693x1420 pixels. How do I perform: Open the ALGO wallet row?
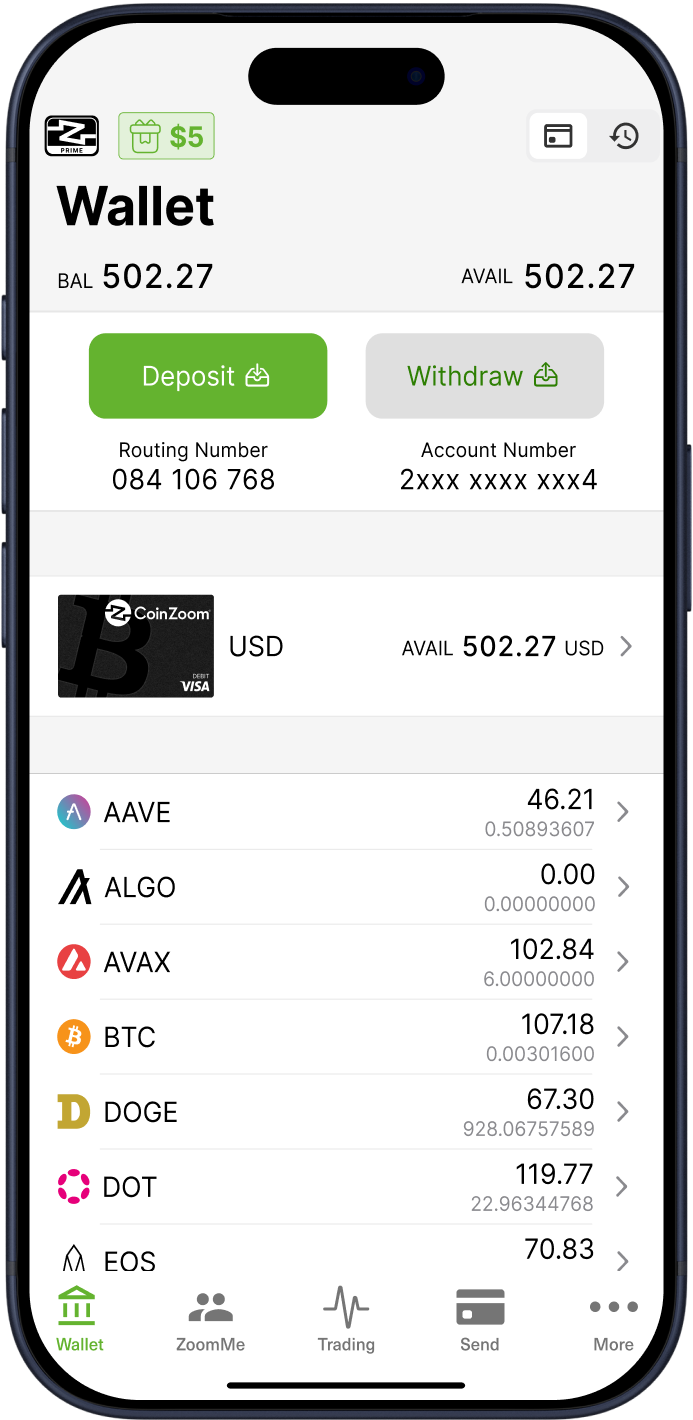tap(346, 887)
